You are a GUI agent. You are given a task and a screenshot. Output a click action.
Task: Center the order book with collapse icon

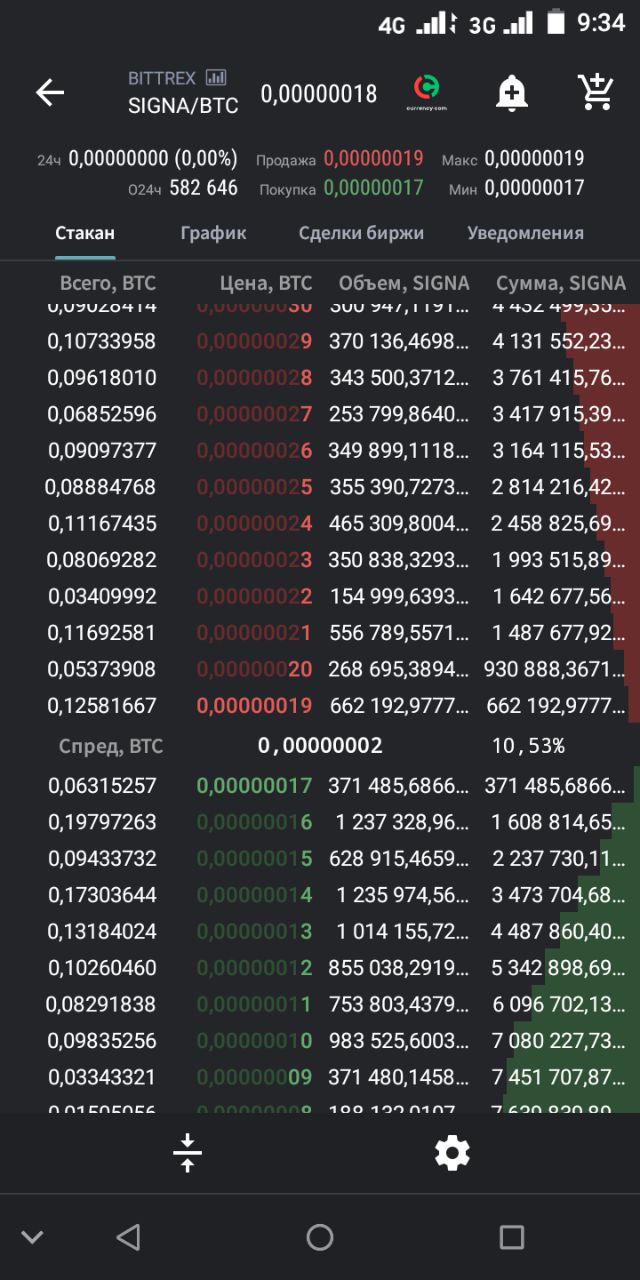coord(187,1153)
